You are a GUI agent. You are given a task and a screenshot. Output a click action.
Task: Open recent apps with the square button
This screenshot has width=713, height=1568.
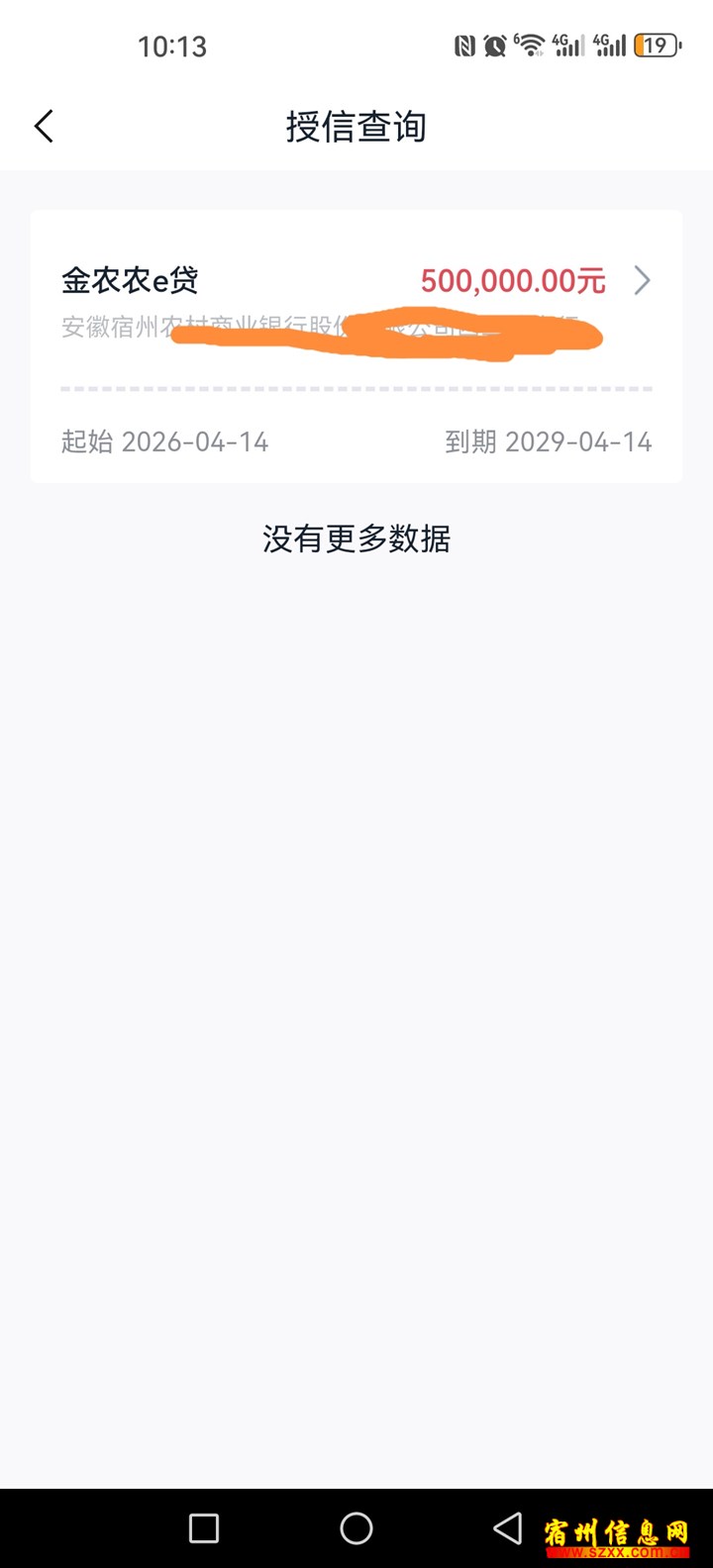204,1528
